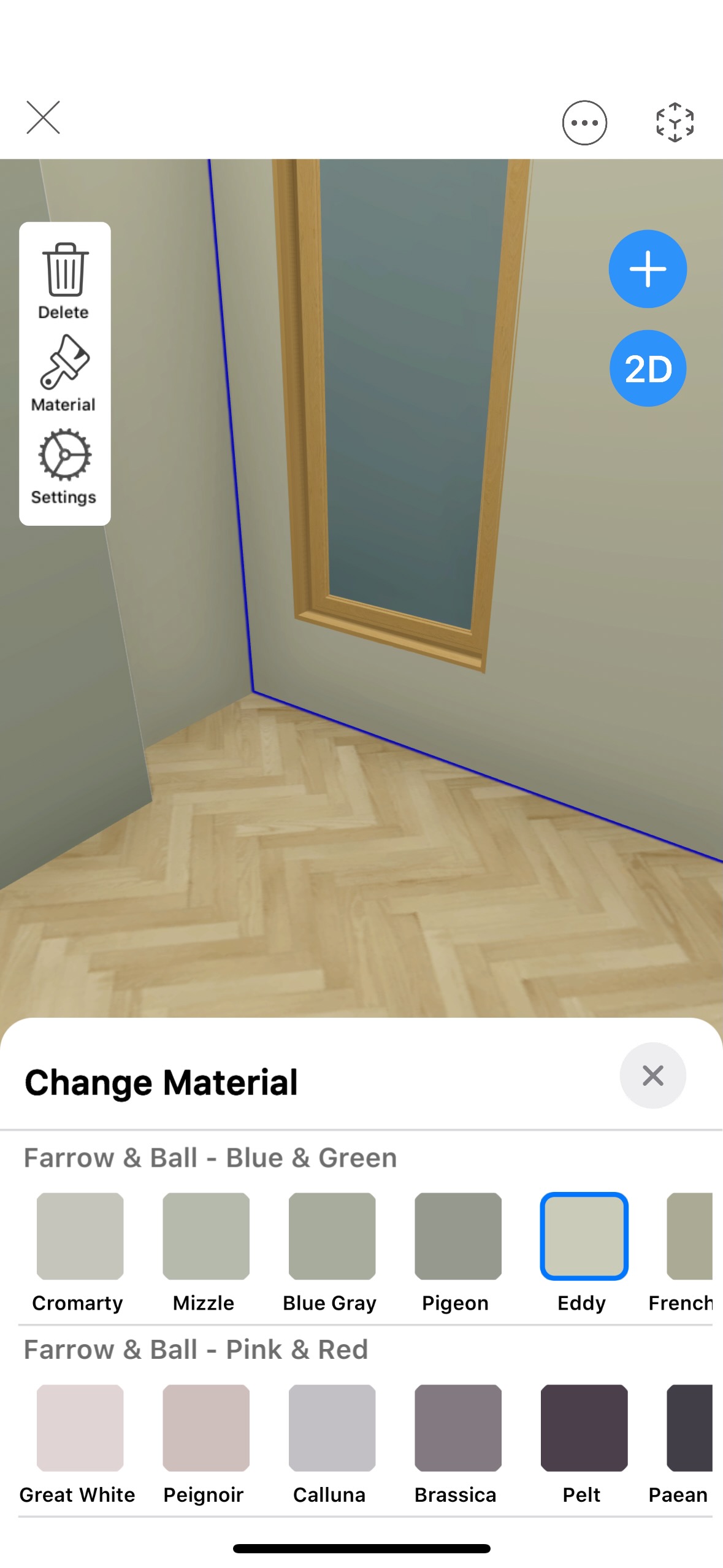Apply Blue Gray to the wall

[332, 1236]
